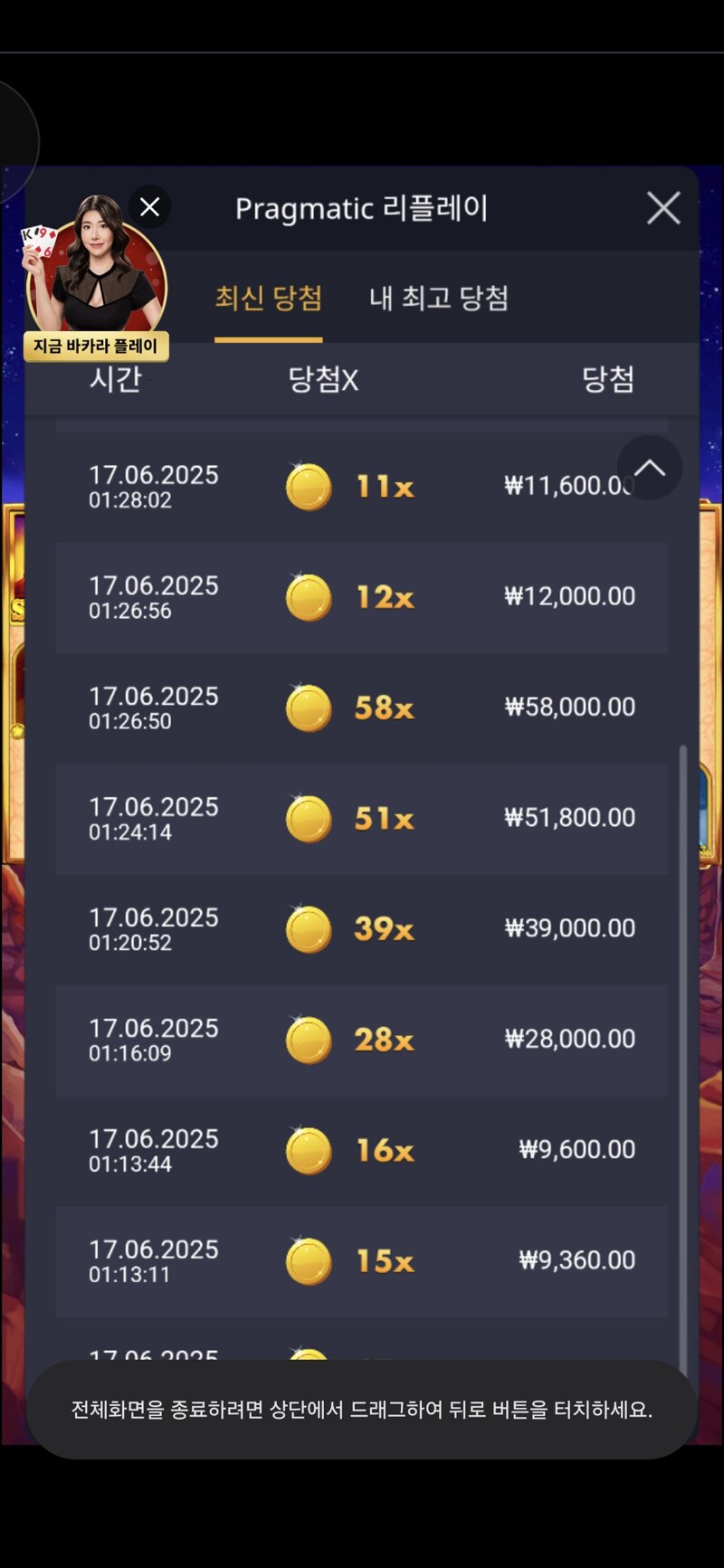Image resolution: width=724 pixels, height=1568 pixels.
Task: Close the Pragmatic 리플레이 panel
Action: coord(663,208)
